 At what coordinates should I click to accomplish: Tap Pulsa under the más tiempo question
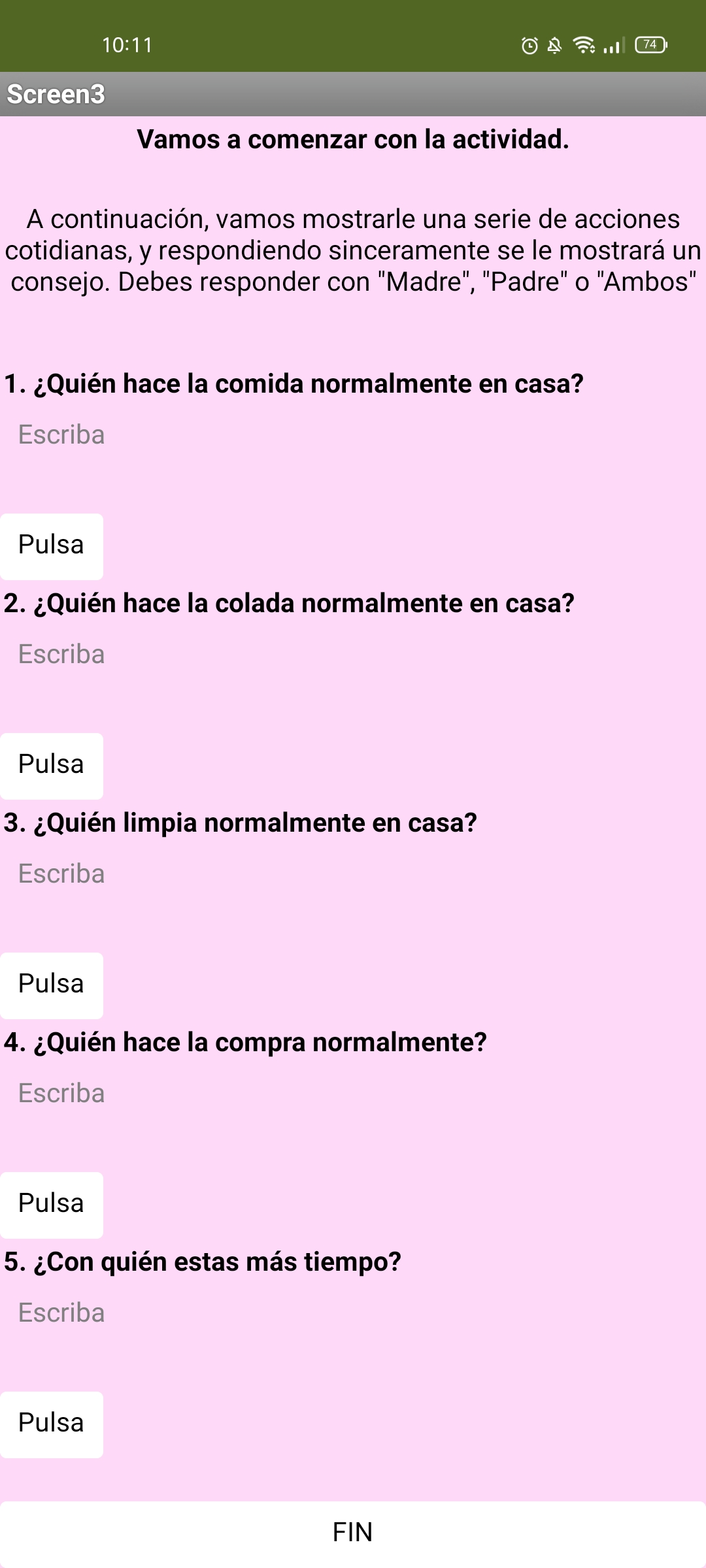click(x=52, y=1424)
